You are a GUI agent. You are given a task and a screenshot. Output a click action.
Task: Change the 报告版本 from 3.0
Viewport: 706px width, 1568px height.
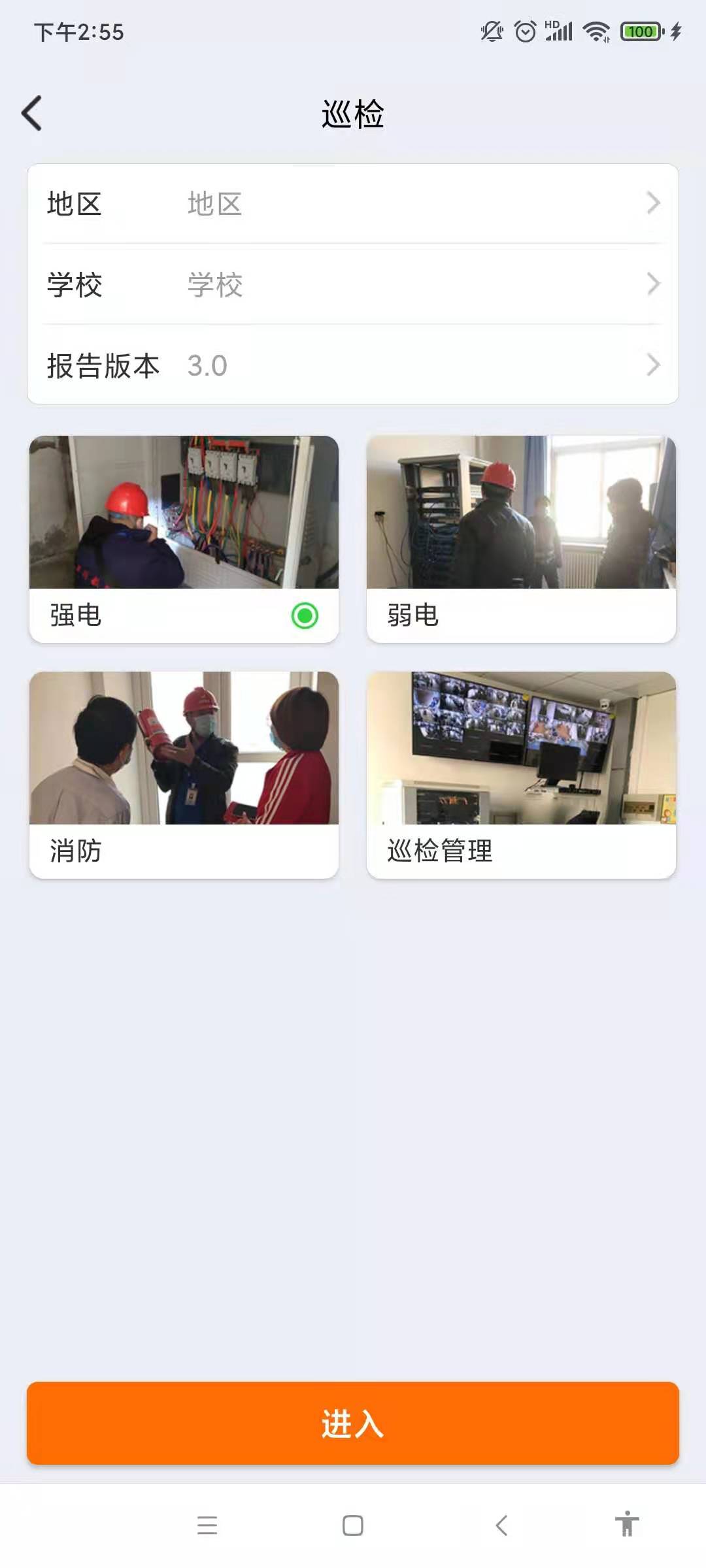(x=353, y=365)
